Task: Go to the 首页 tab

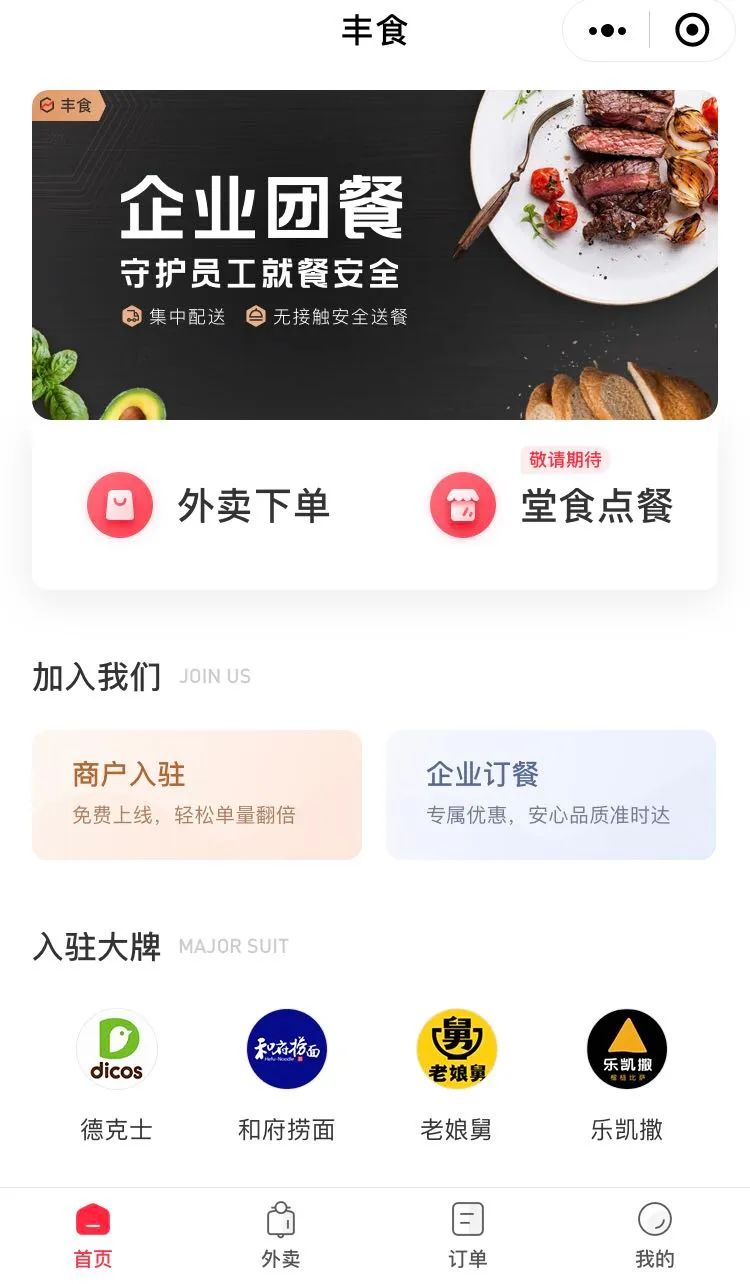Action: (x=93, y=1235)
